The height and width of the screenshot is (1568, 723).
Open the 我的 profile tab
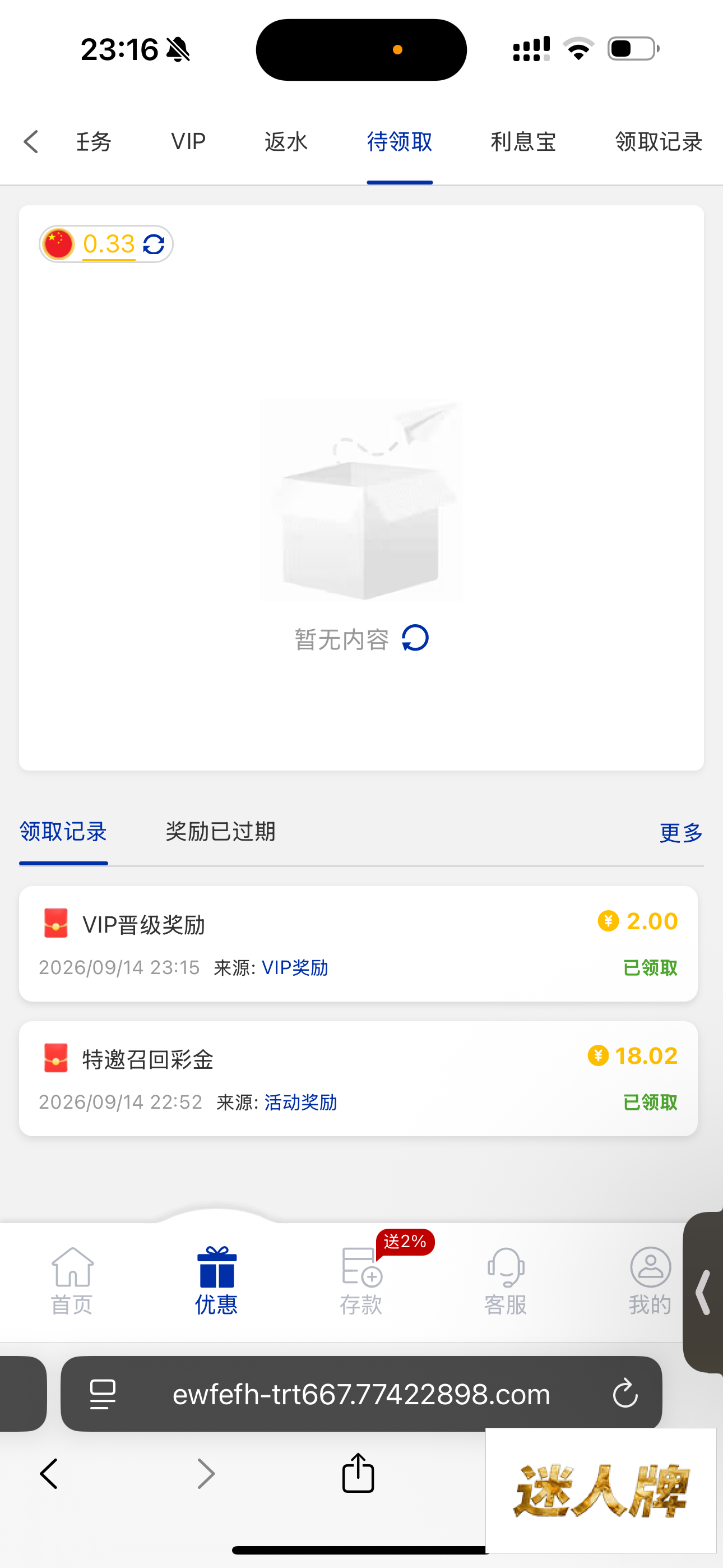(650, 1281)
